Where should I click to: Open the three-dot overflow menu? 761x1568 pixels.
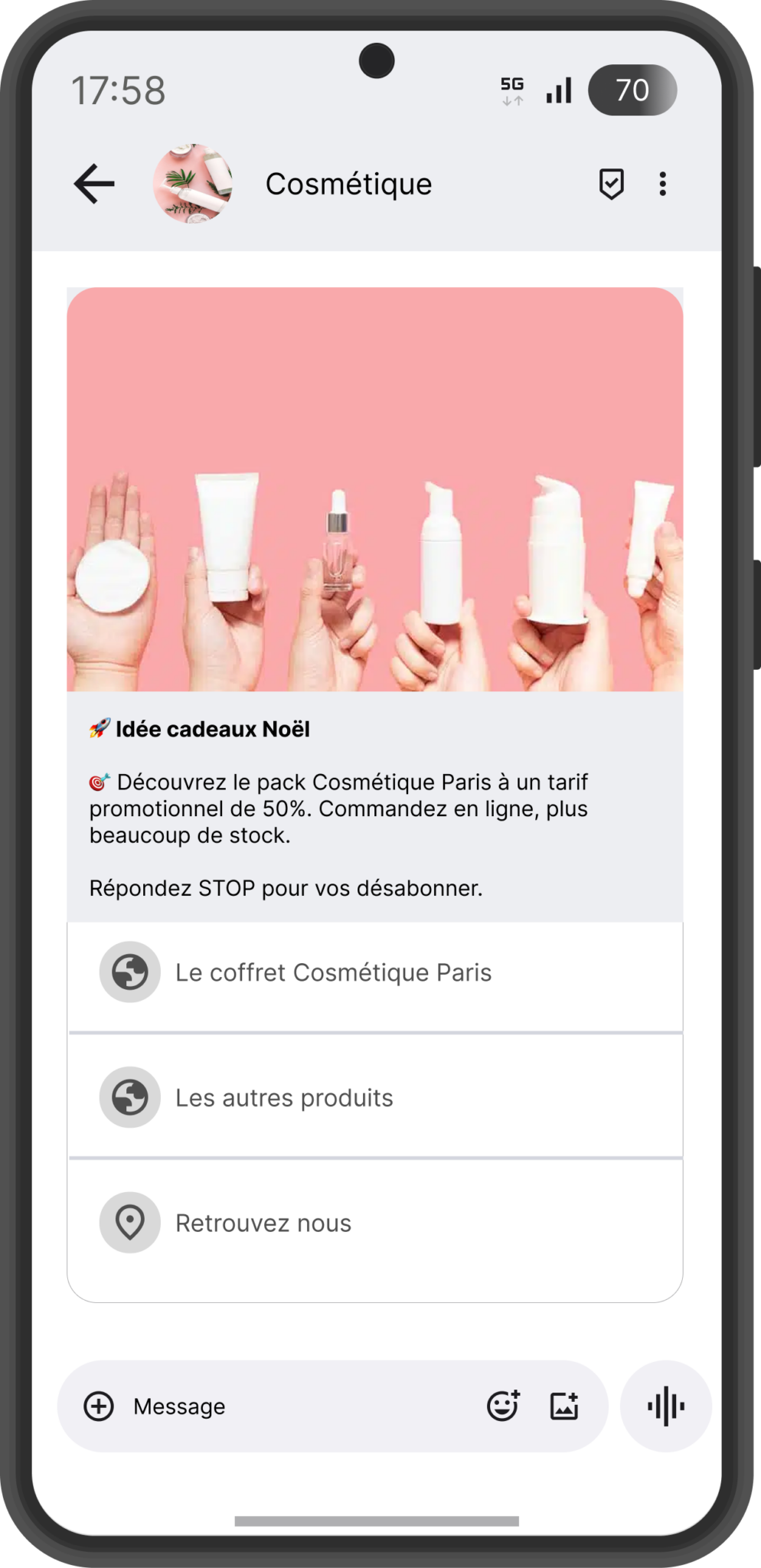coord(663,184)
